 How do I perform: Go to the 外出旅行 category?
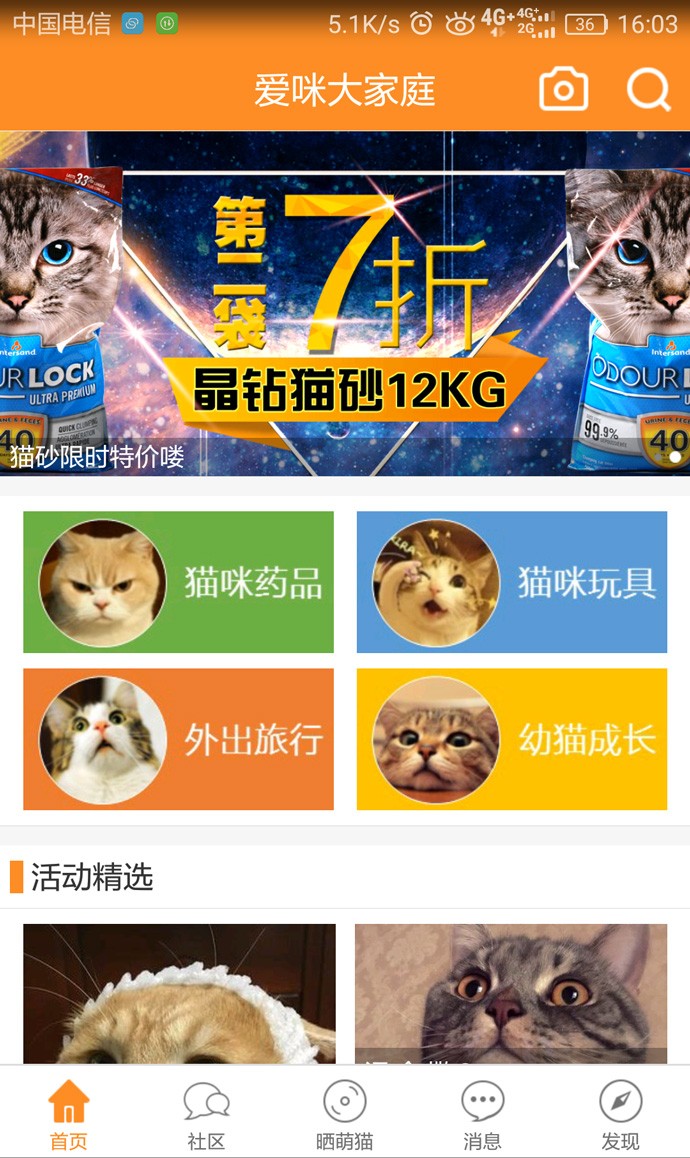178,739
